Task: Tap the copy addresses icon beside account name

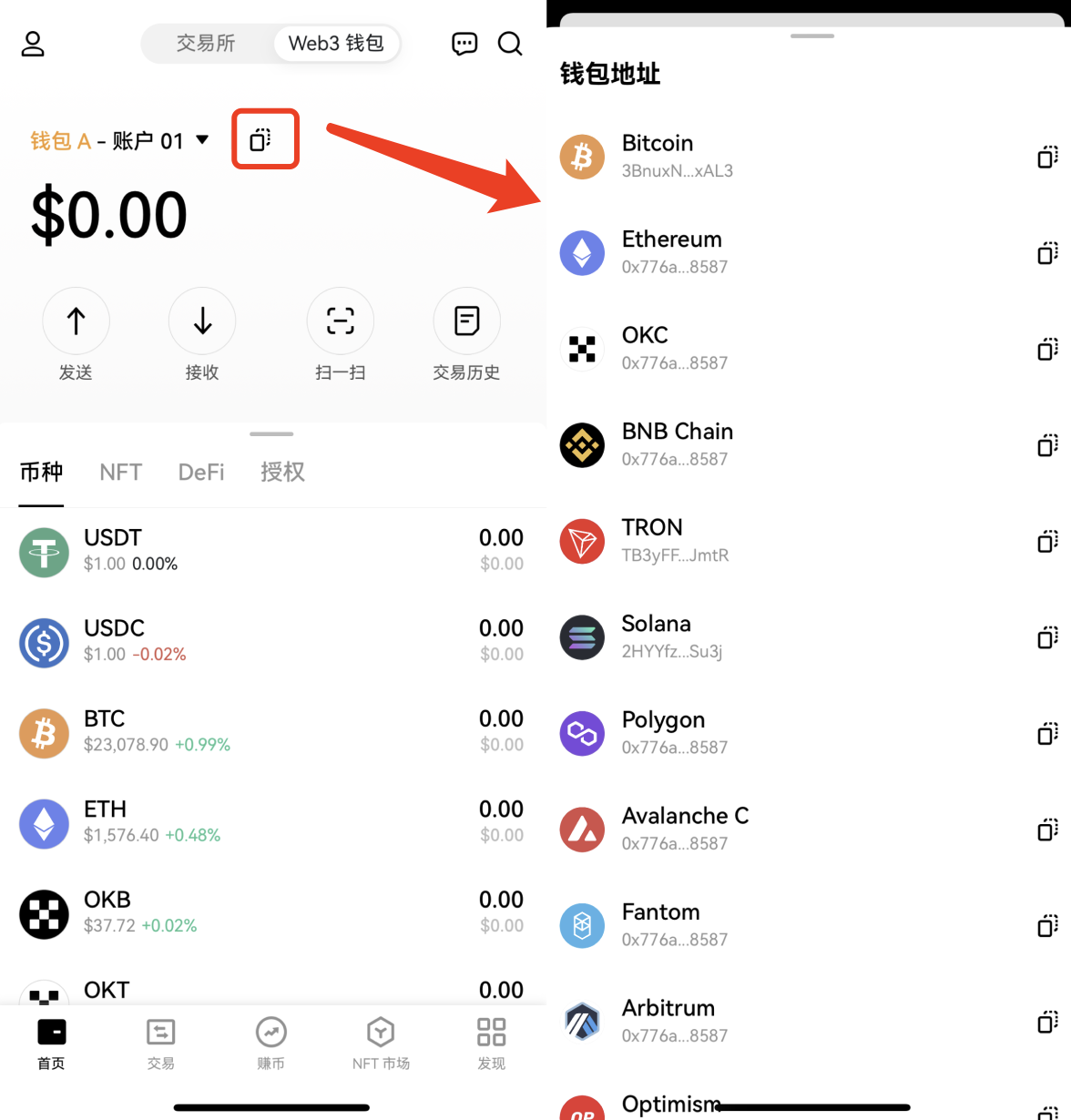Action: (261, 139)
